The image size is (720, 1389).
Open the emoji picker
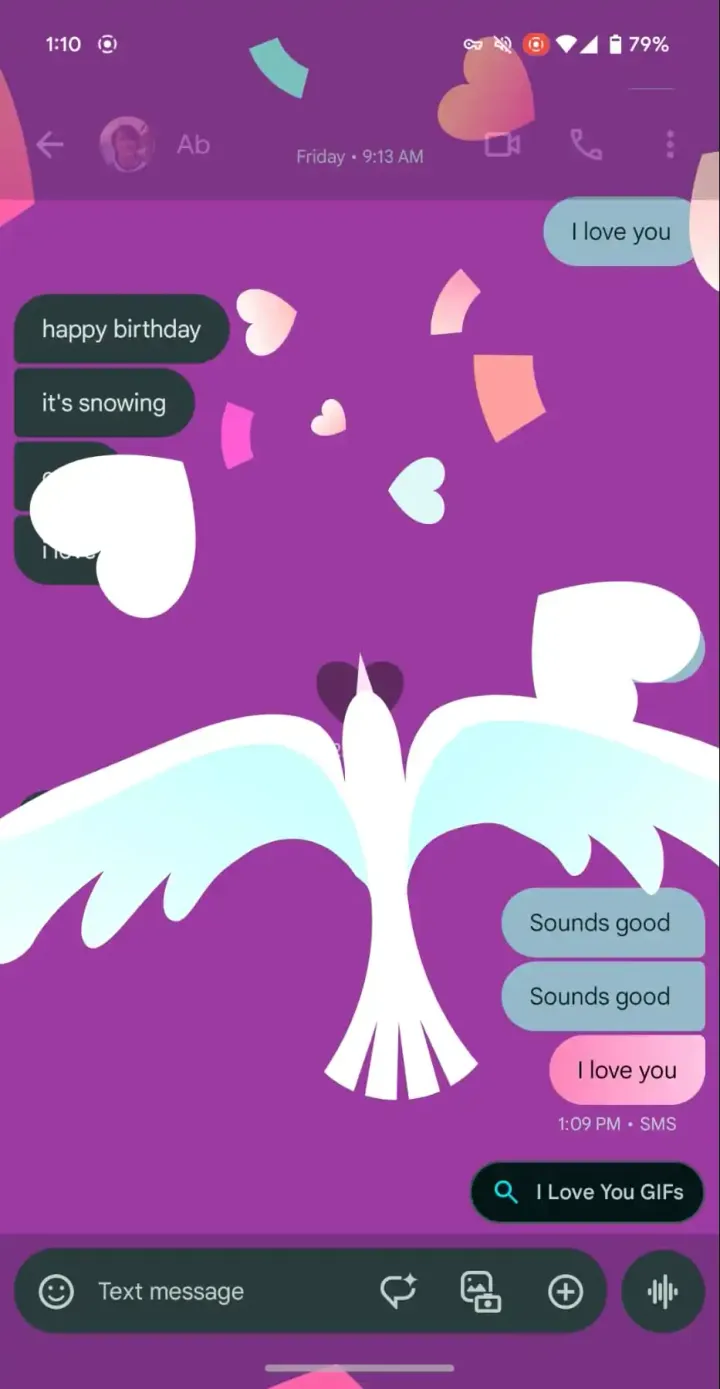click(x=55, y=1291)
